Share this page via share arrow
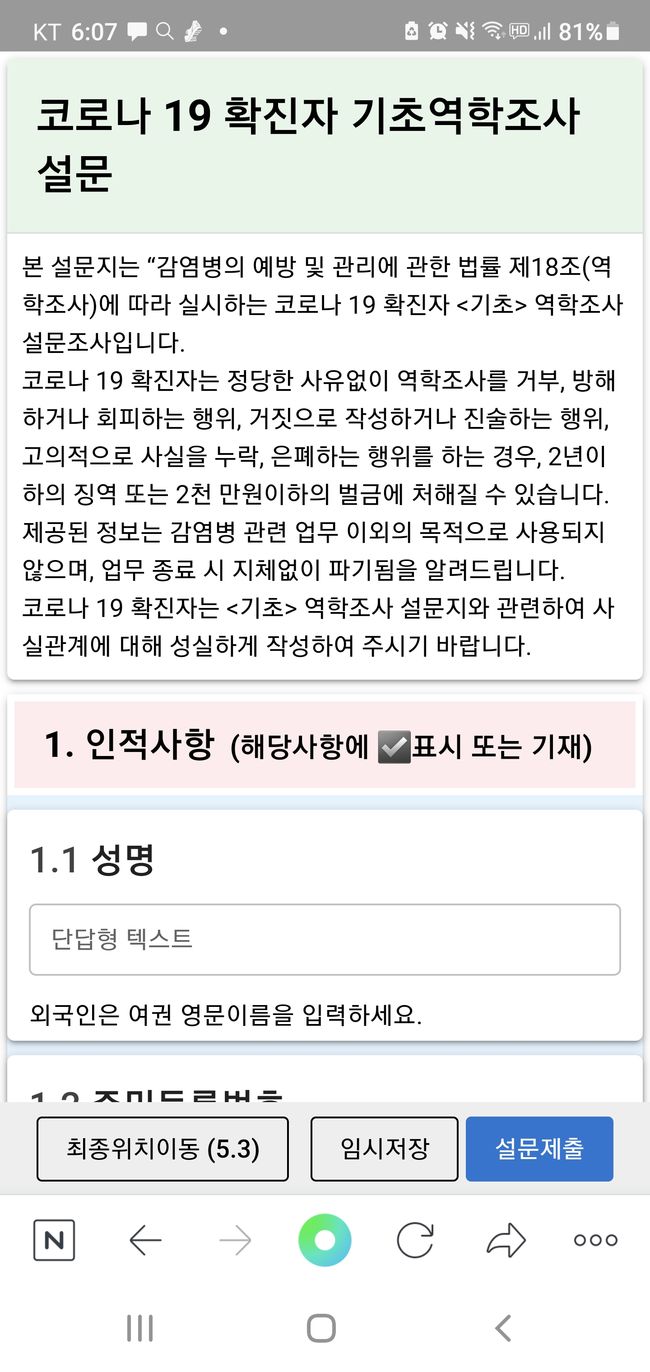 (506, 1241)
